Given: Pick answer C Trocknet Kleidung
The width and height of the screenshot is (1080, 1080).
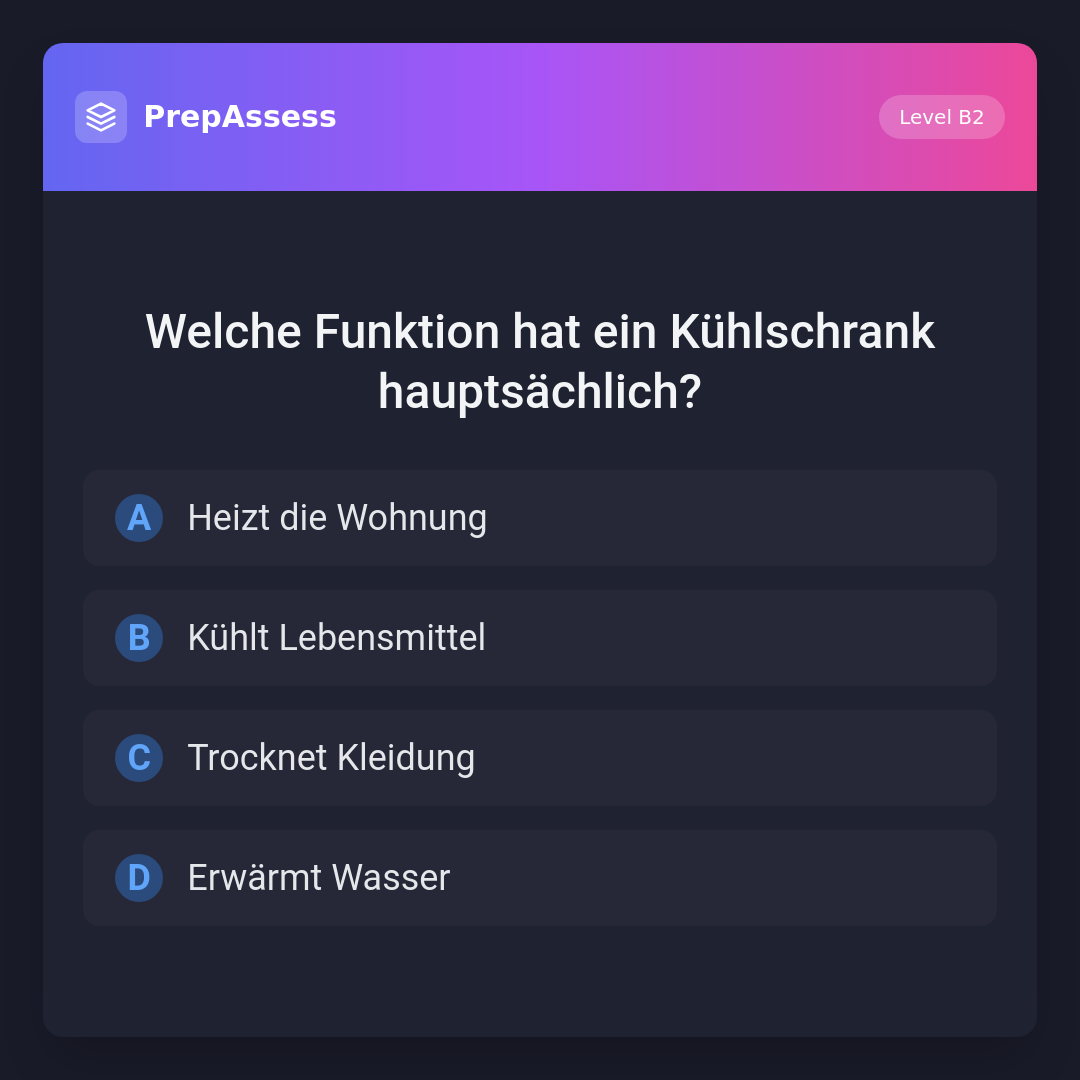Looking at the screenshot, I should 539,758.
